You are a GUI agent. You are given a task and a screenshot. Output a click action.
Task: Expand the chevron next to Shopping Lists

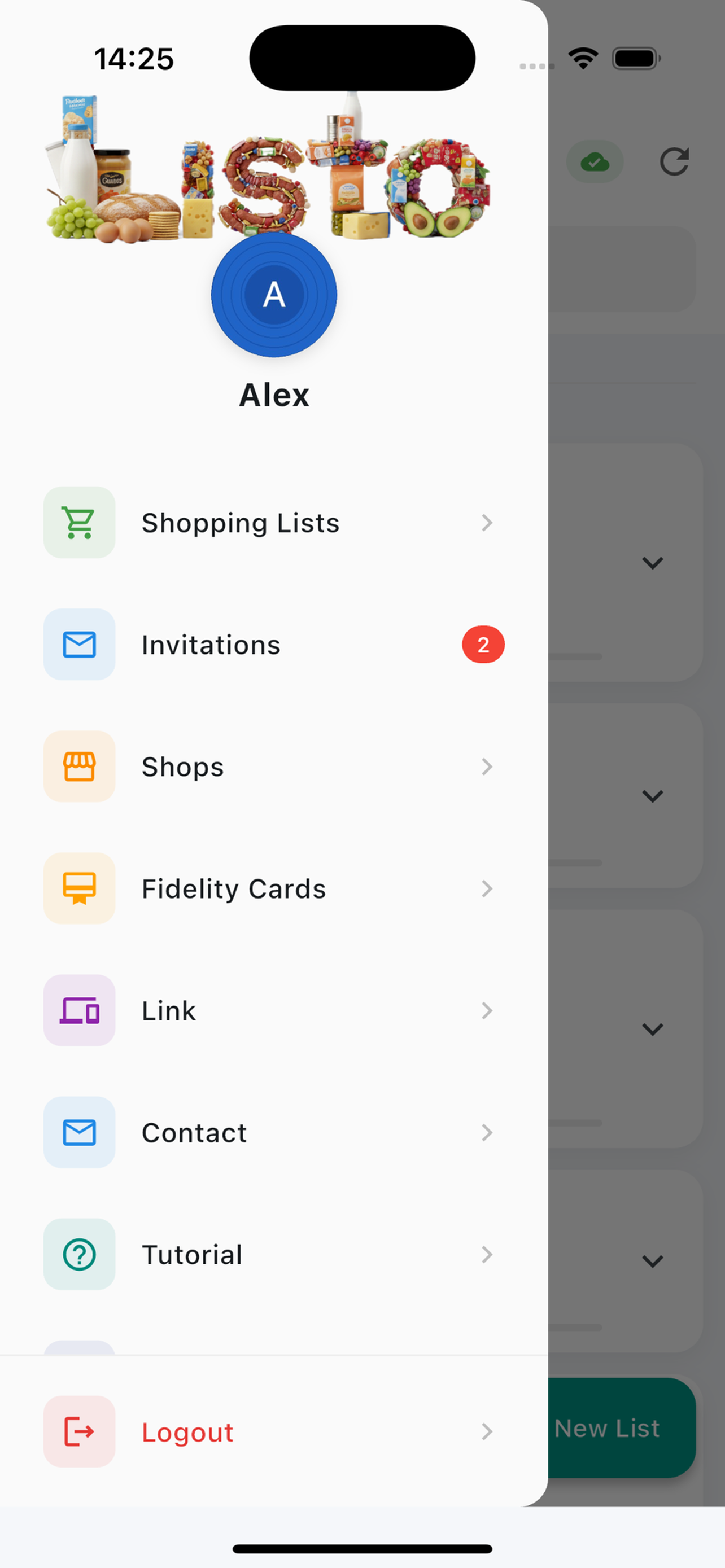click(x=487, y=523)
